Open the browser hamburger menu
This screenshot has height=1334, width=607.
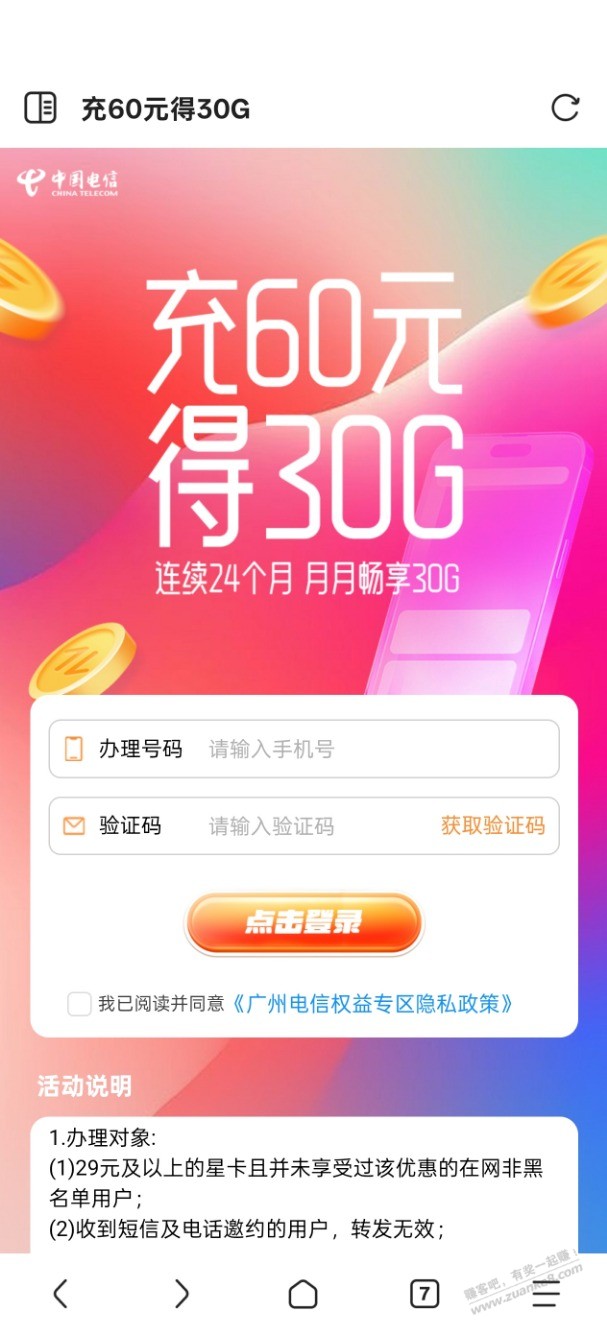546,1294
